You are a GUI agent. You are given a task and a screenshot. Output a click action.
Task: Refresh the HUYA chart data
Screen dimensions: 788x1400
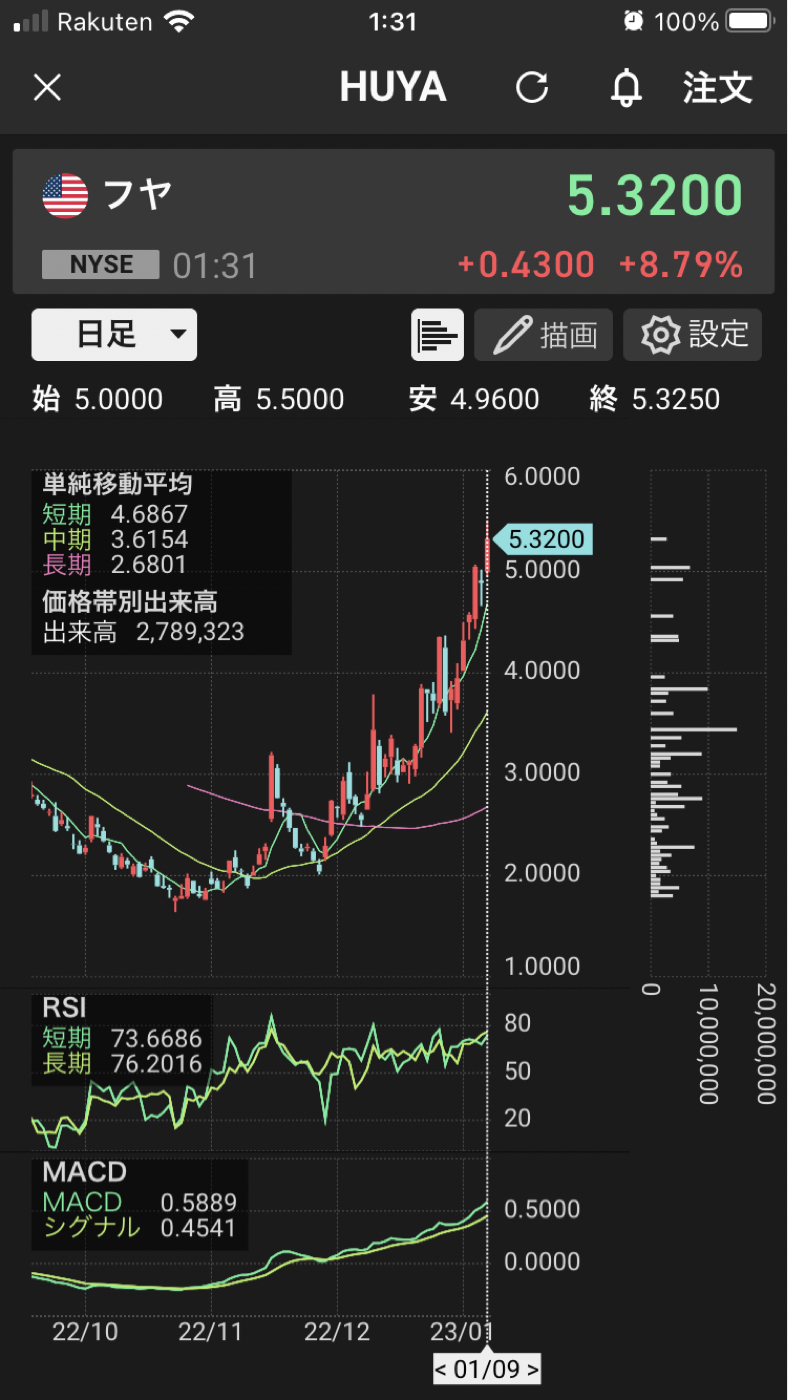pyautogui.click(x=533, y=87)
